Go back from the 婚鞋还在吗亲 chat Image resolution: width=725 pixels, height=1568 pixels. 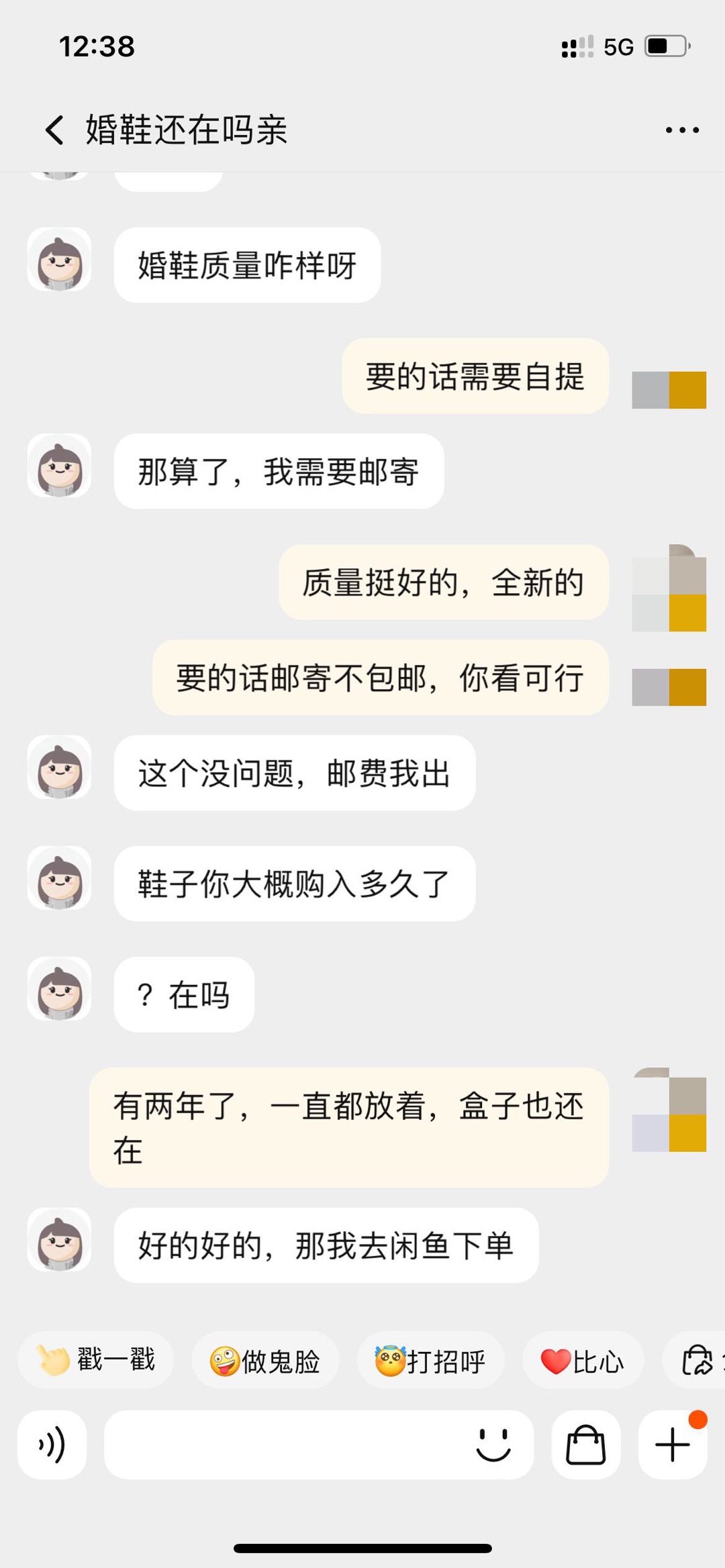pos(55,129)
